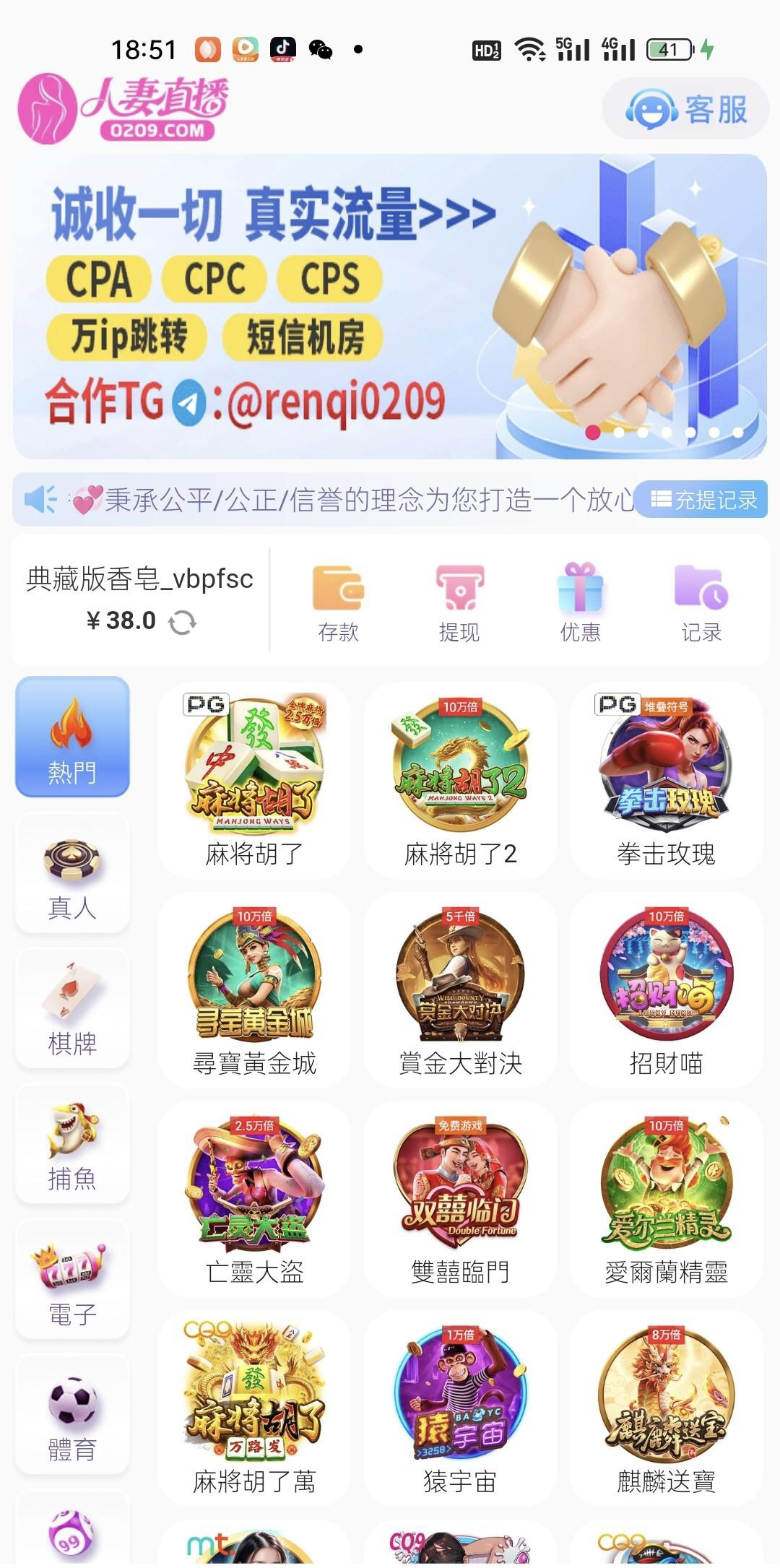This screenshot has width=780, height=1568.
Task: Open the 充提记录 records
Action: click(703, 500)
